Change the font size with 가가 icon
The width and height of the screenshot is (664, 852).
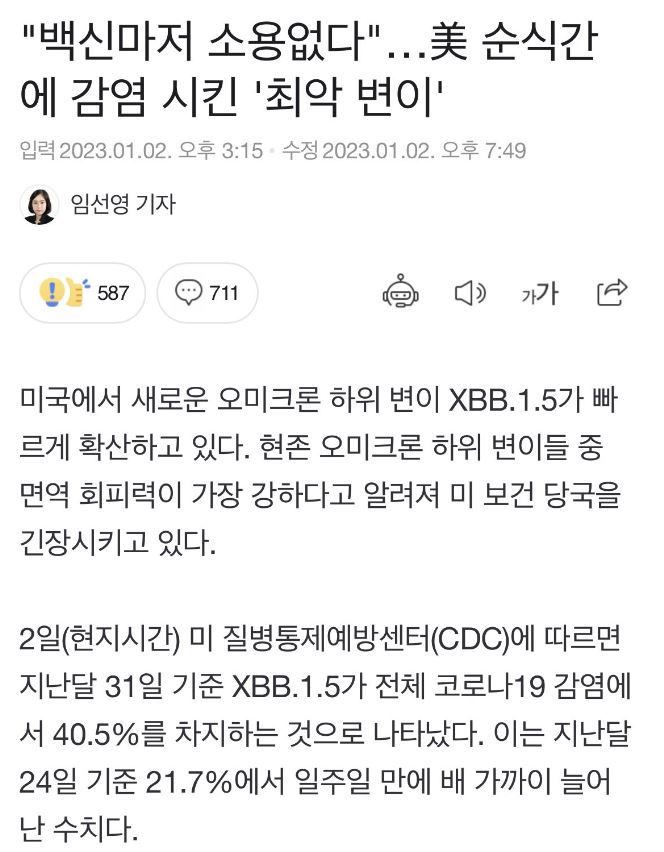click(x=540, y=293)
